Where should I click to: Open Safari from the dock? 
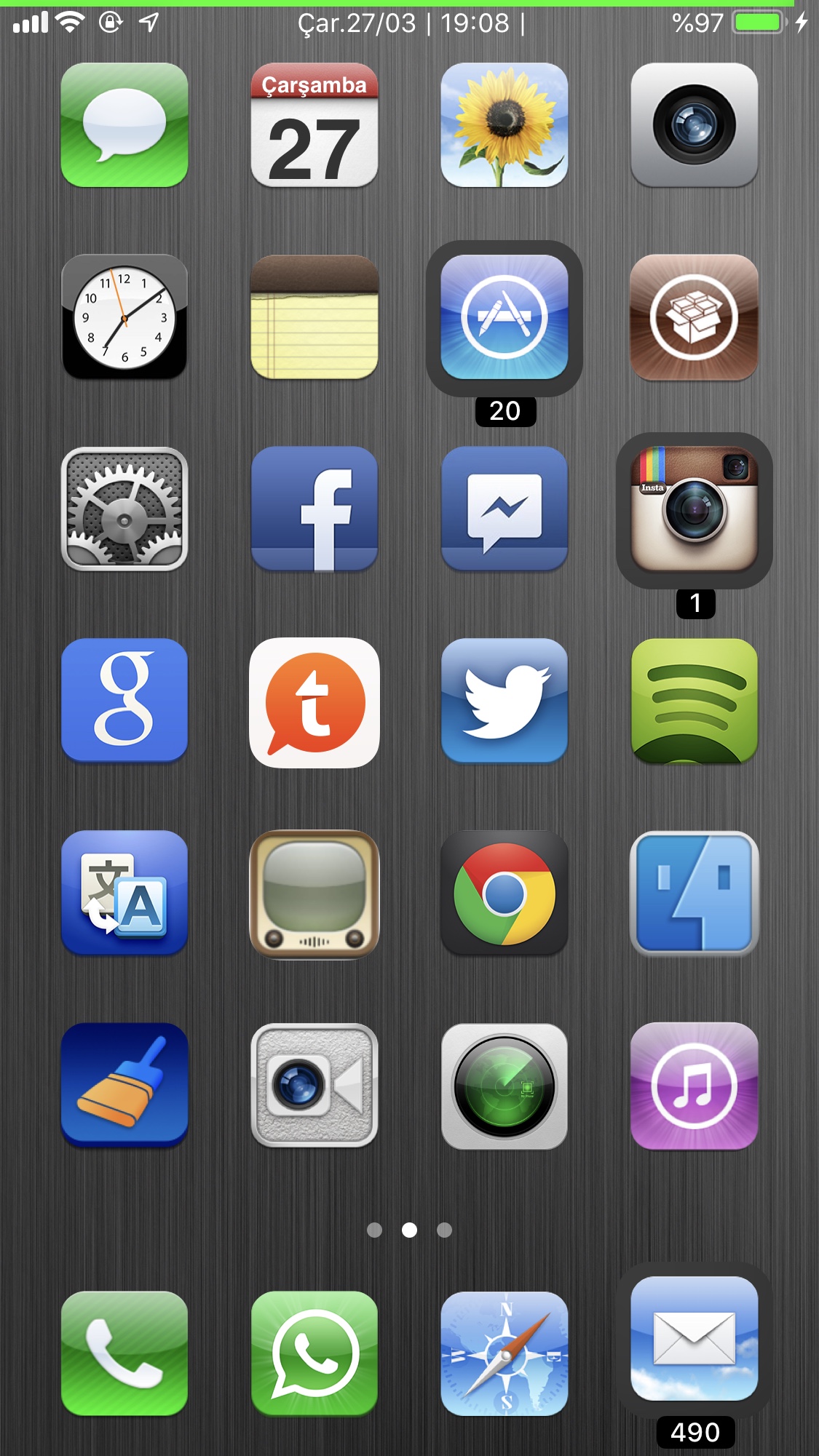tap(504, 1353)
